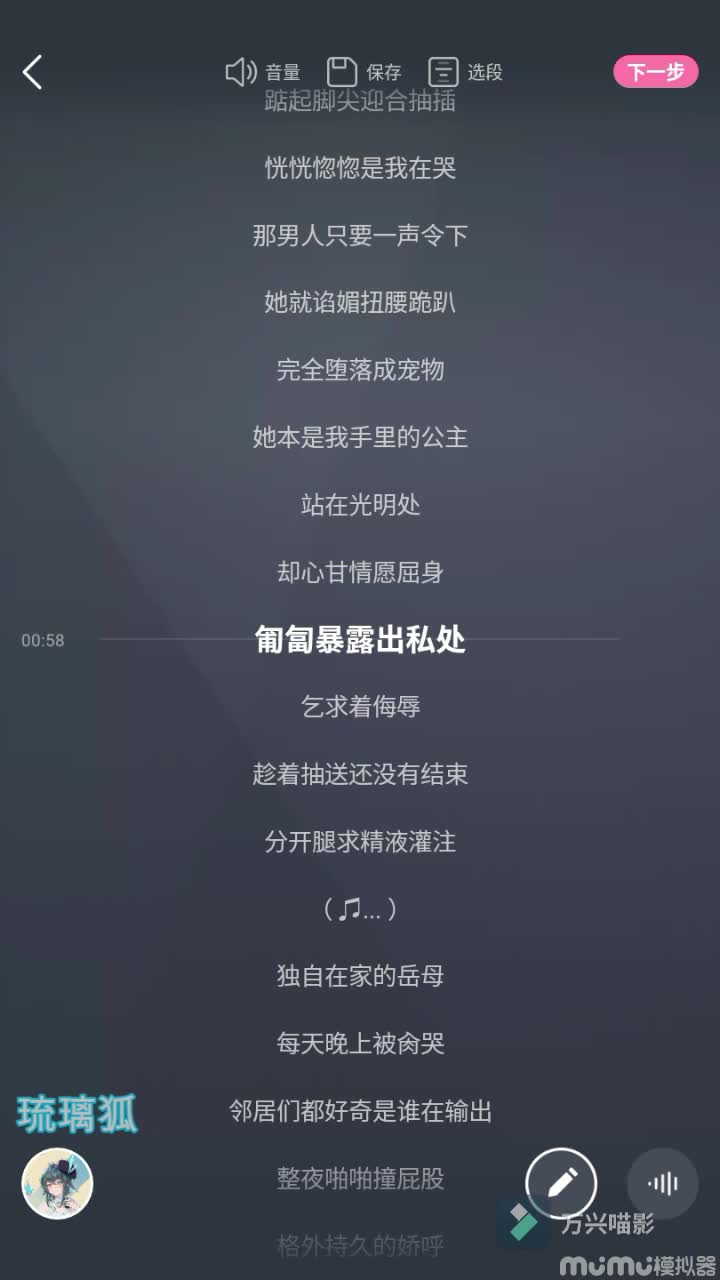Viewport: 720px width, 1280px height.
Task: Open 选段 segment selection
Action: pos(465,72)
